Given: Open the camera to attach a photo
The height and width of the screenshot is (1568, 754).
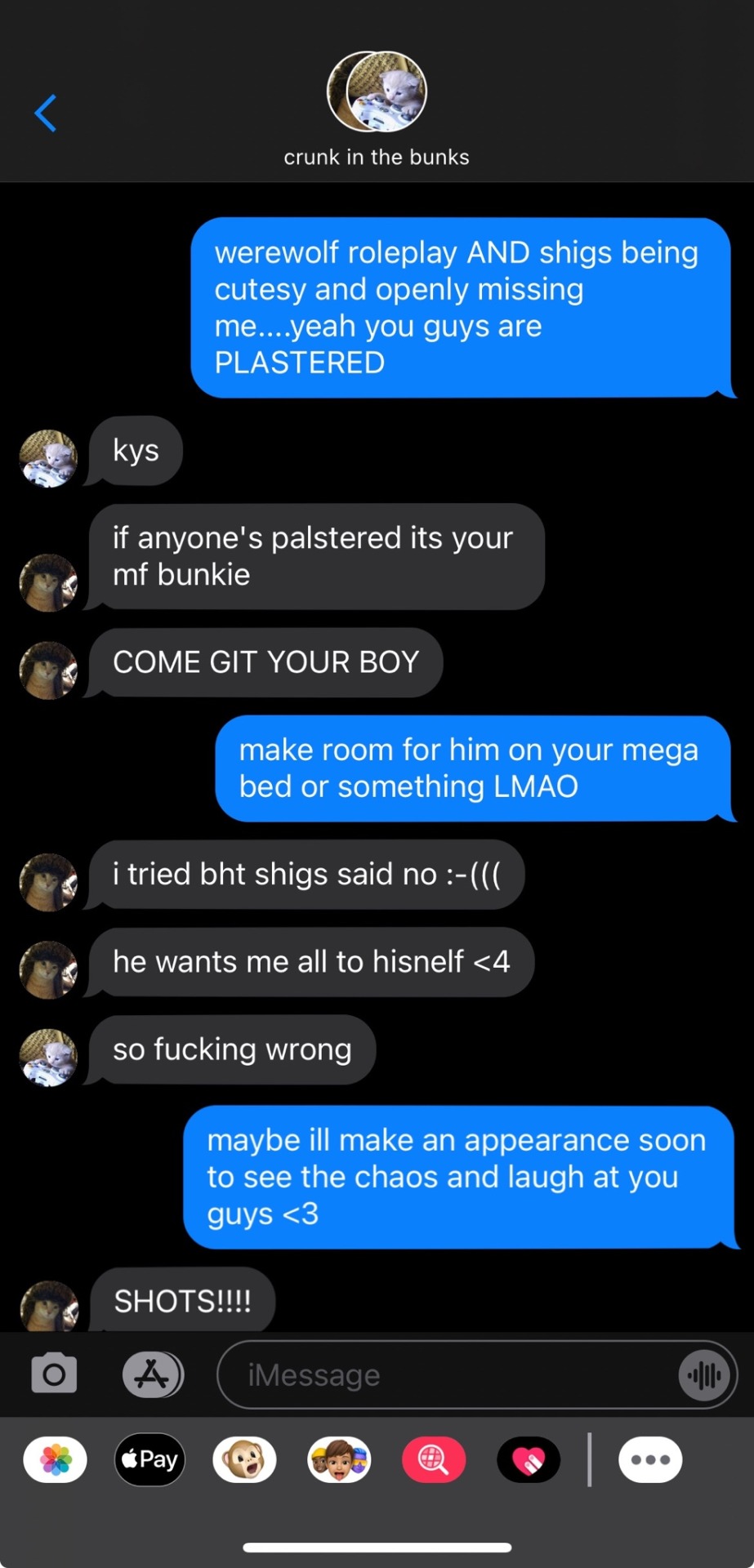Looking at the screenshot, I should (x=54, y=1374).
